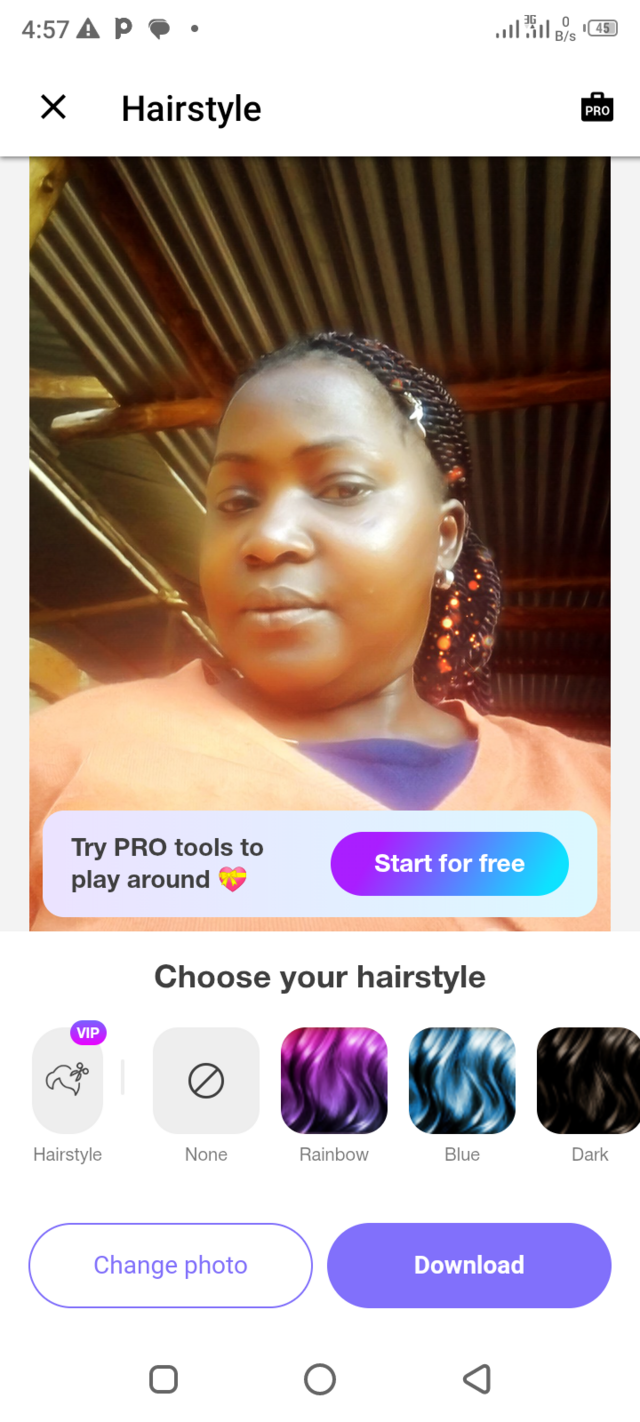Screen dimensions: 640x1422
Task: Pick the Dark hair color
Action: 589,1081
